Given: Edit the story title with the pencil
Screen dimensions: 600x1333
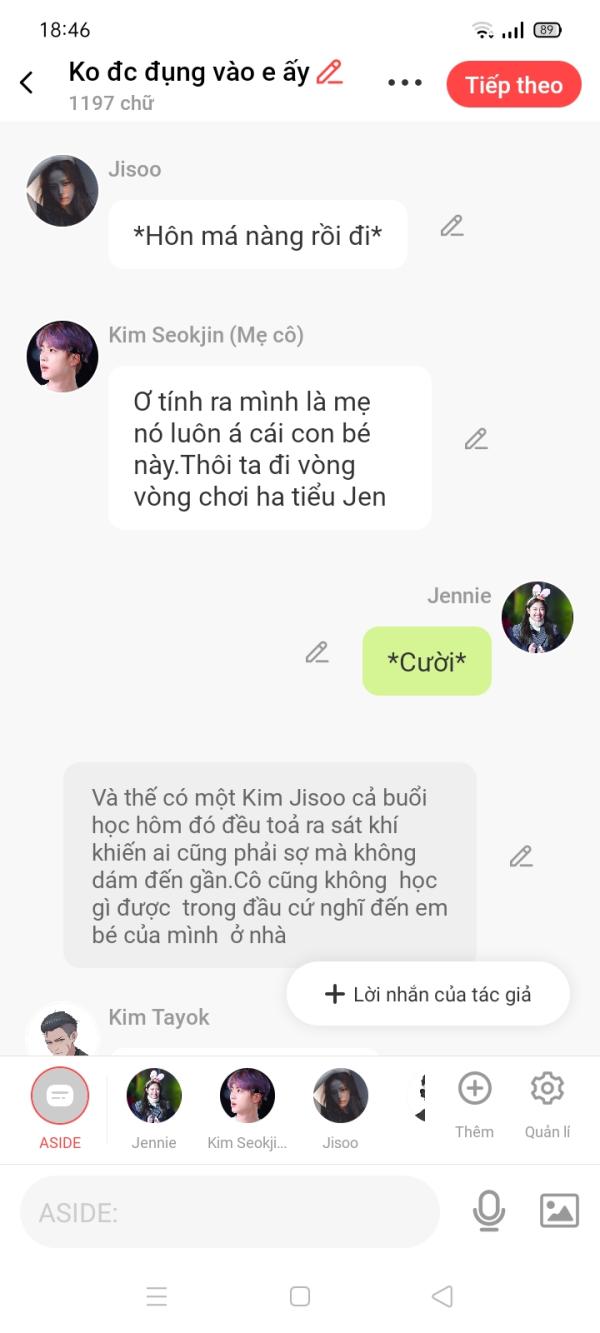Looking at the screenshot, I should click(329, 72).
